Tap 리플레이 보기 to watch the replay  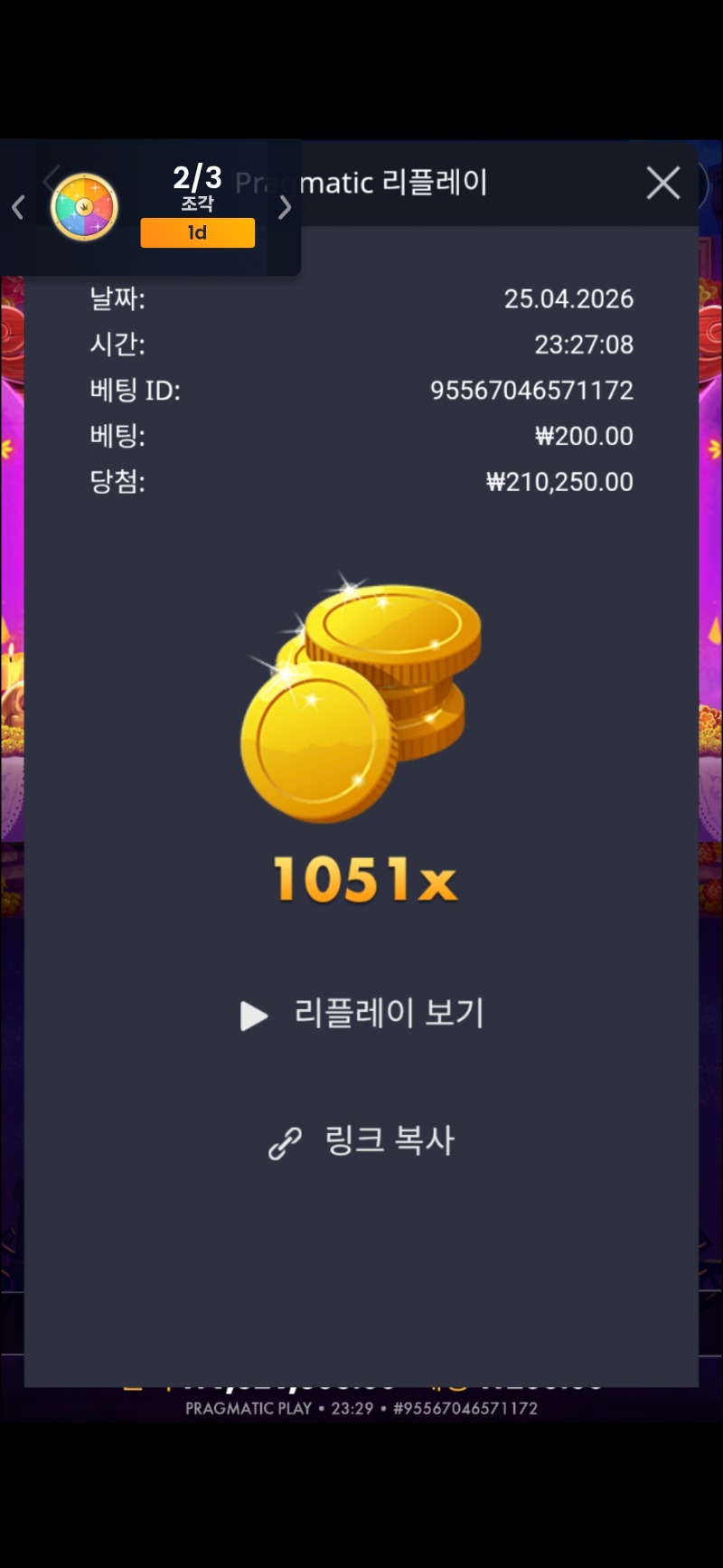[362, 1014]
